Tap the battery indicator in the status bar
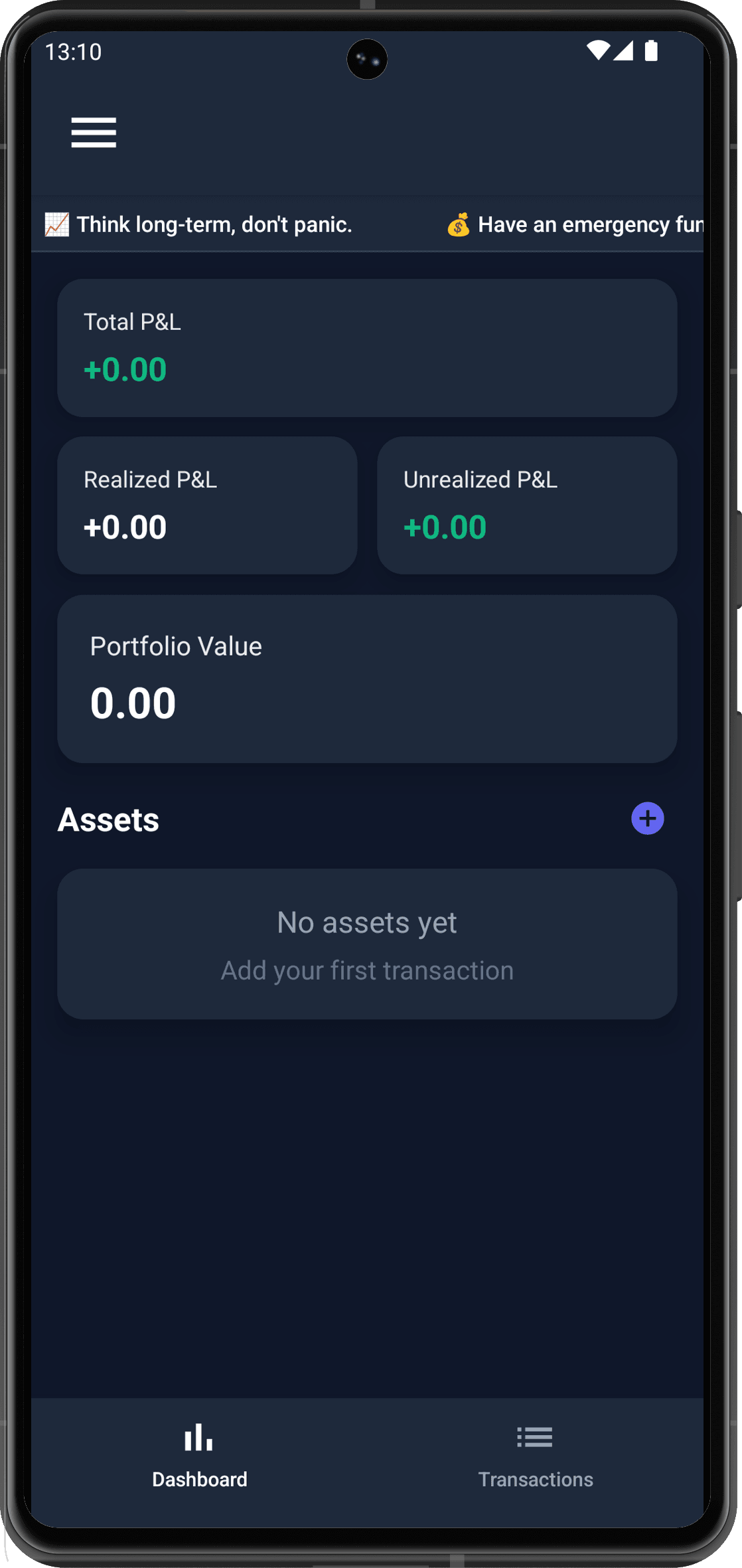The height and width of the screenshot is (1568, 742). (652, 50)
